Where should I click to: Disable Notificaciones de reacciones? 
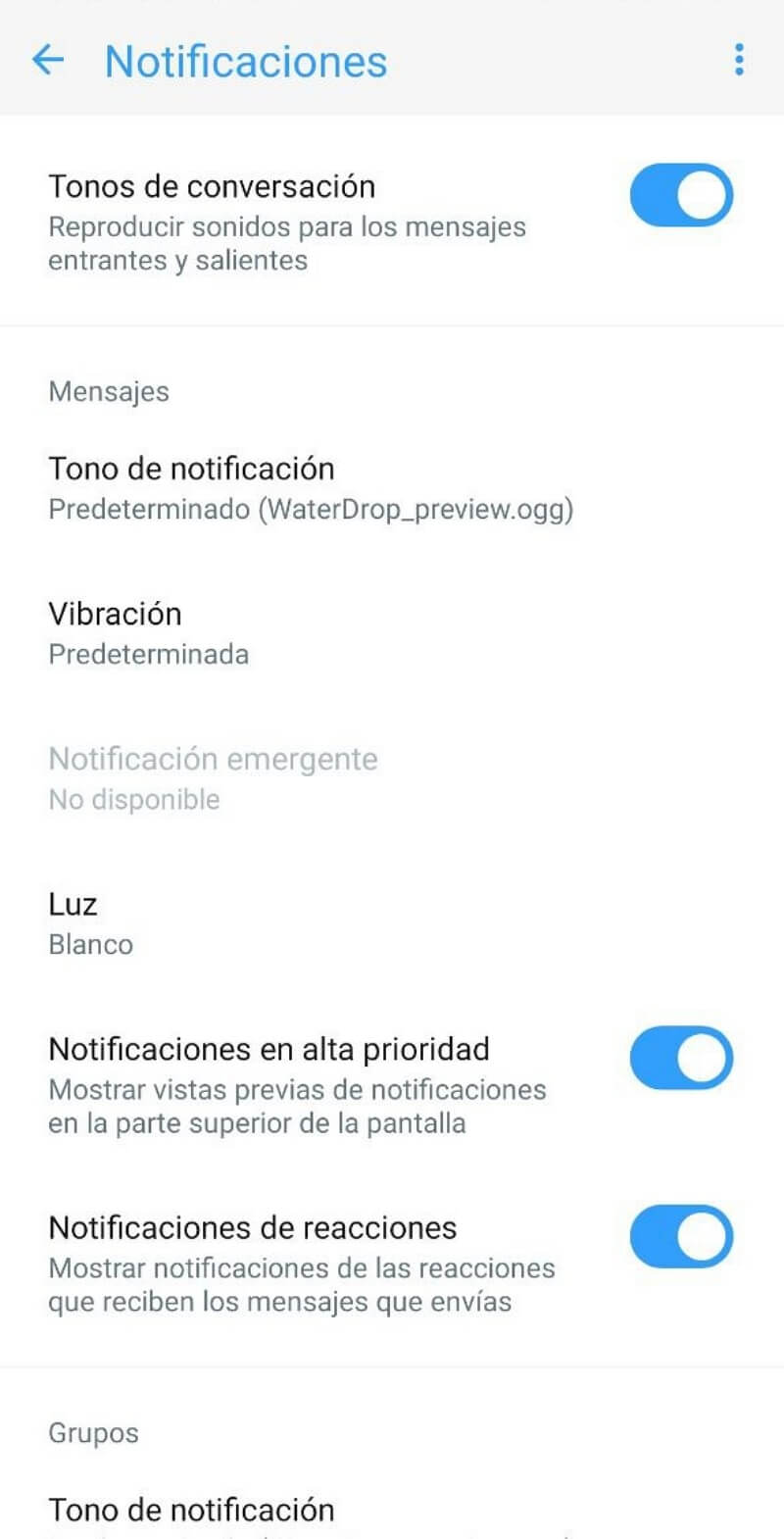click(x=680, y=1237)
